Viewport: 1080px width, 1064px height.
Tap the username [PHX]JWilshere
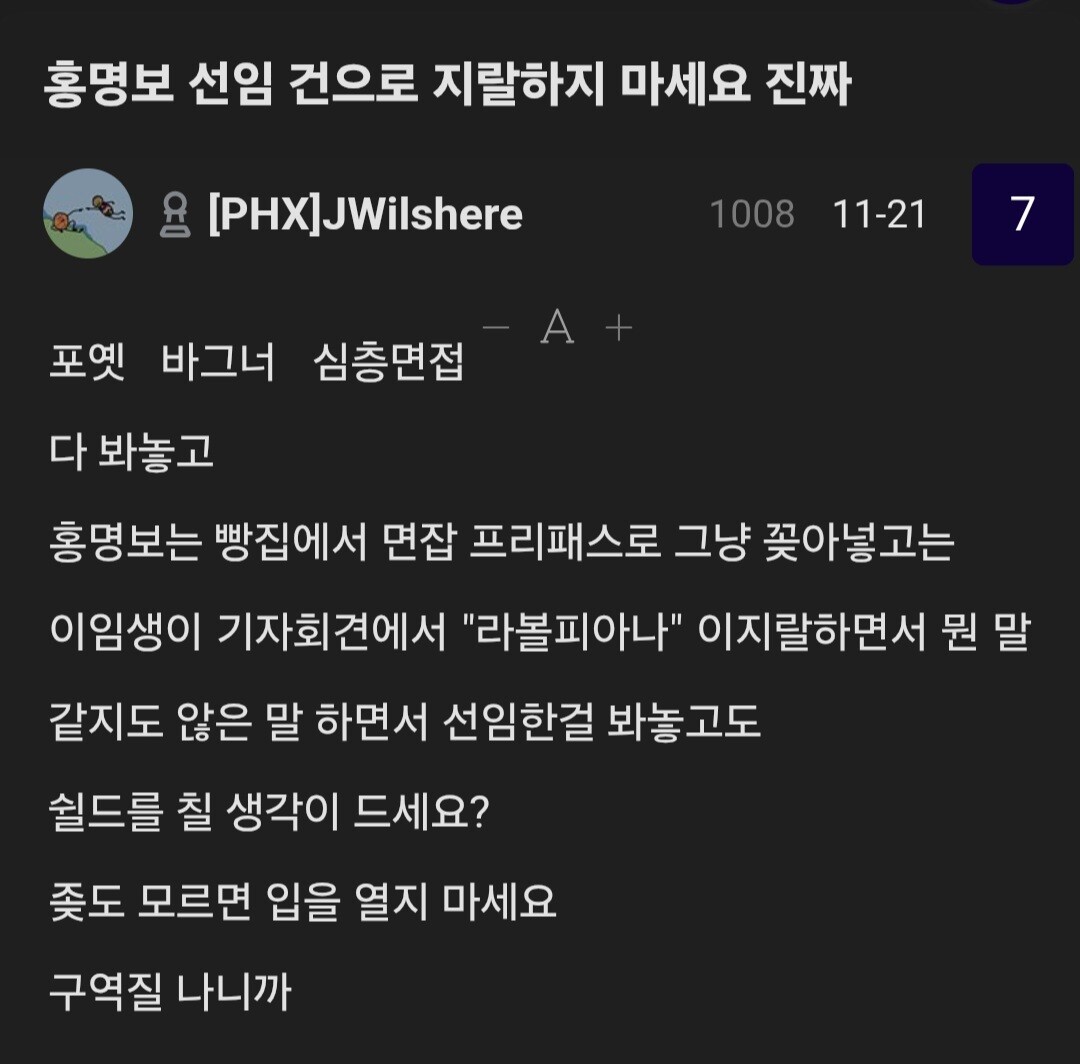[x=365, y=214]
